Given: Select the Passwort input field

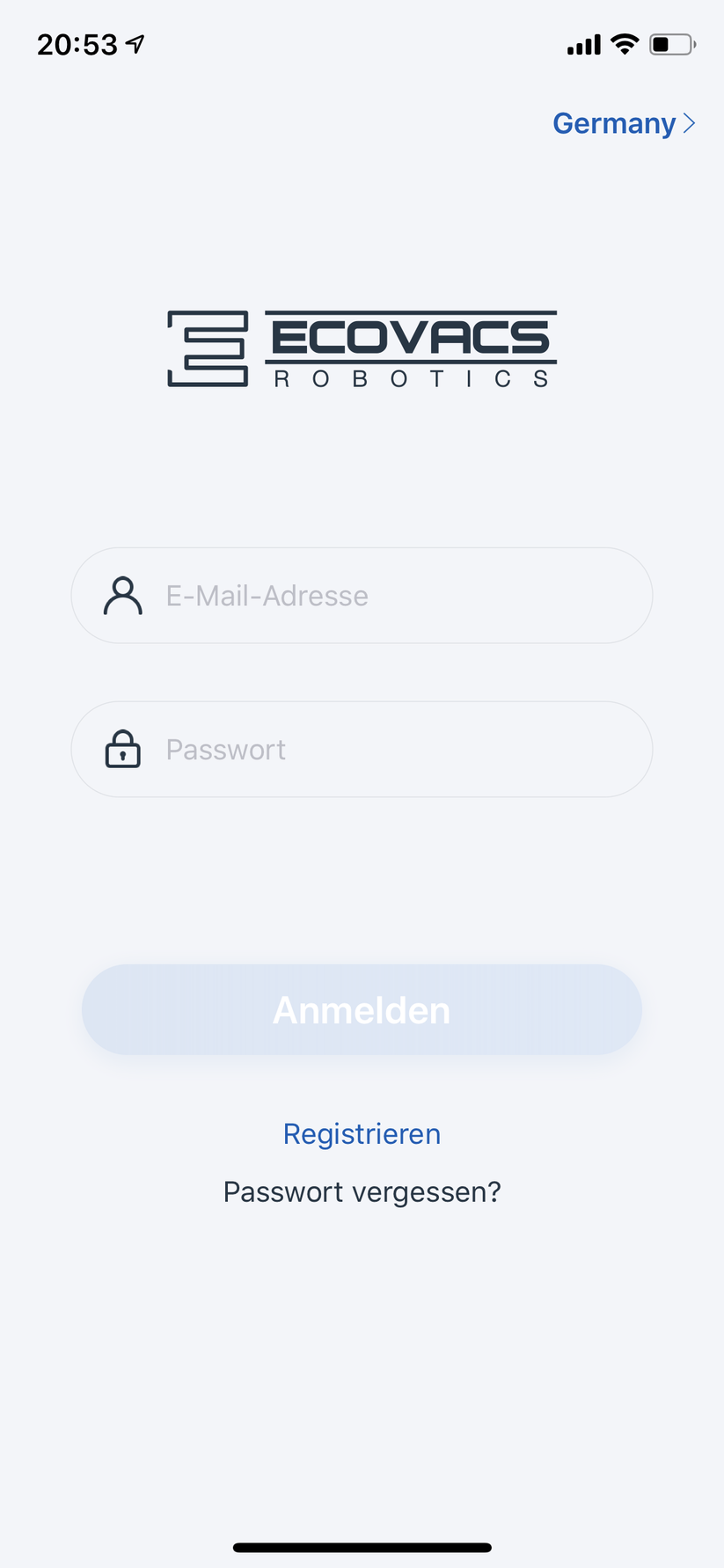Looking at the screenshot, I should point(362,749).
